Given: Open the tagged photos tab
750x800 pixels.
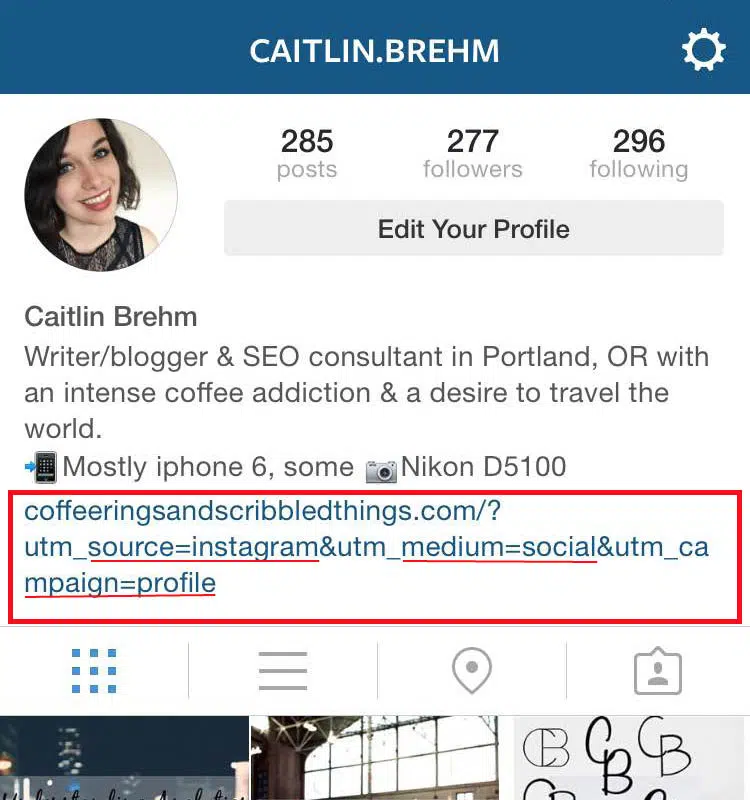Looking at the screenshot, I should pos(657,672).
